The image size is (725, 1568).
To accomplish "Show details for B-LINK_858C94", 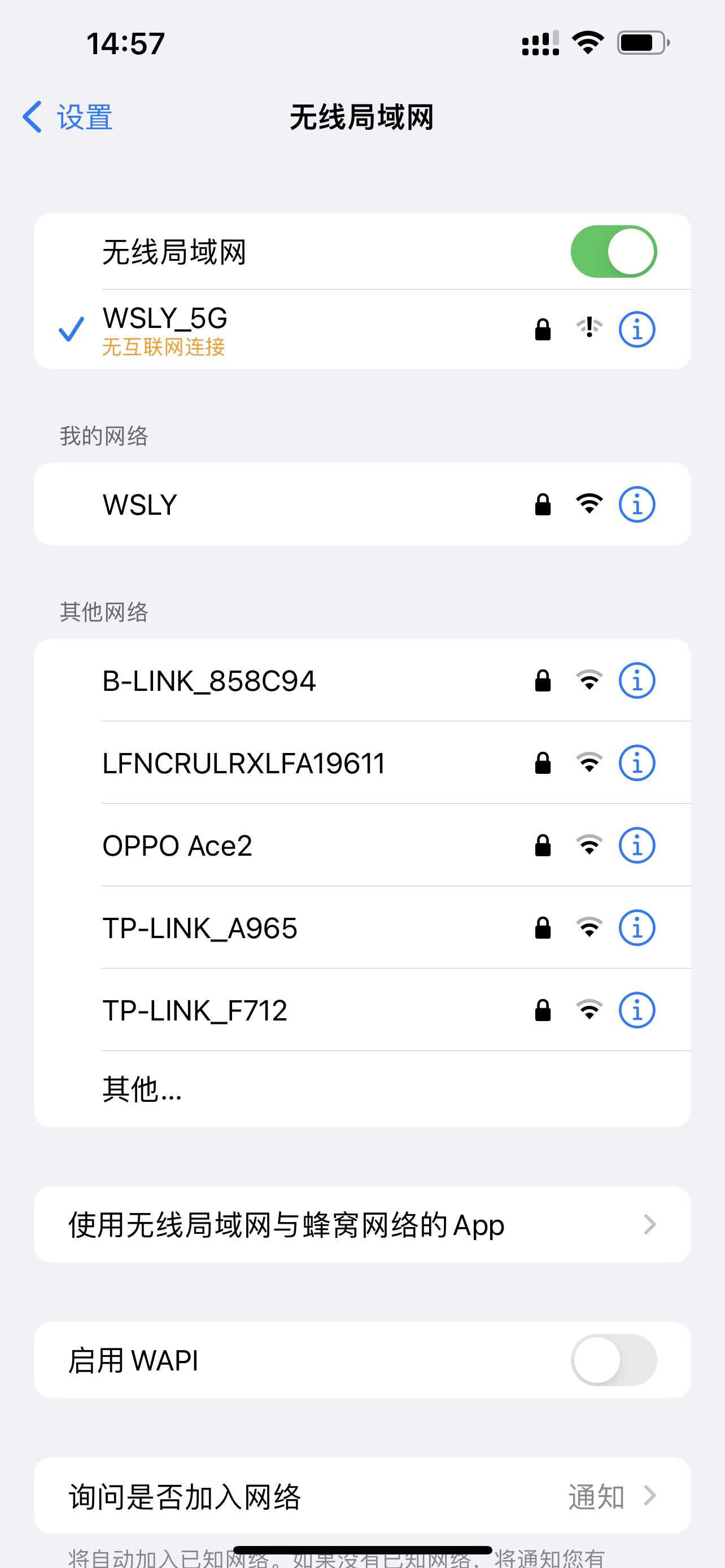I will point(637,681).
